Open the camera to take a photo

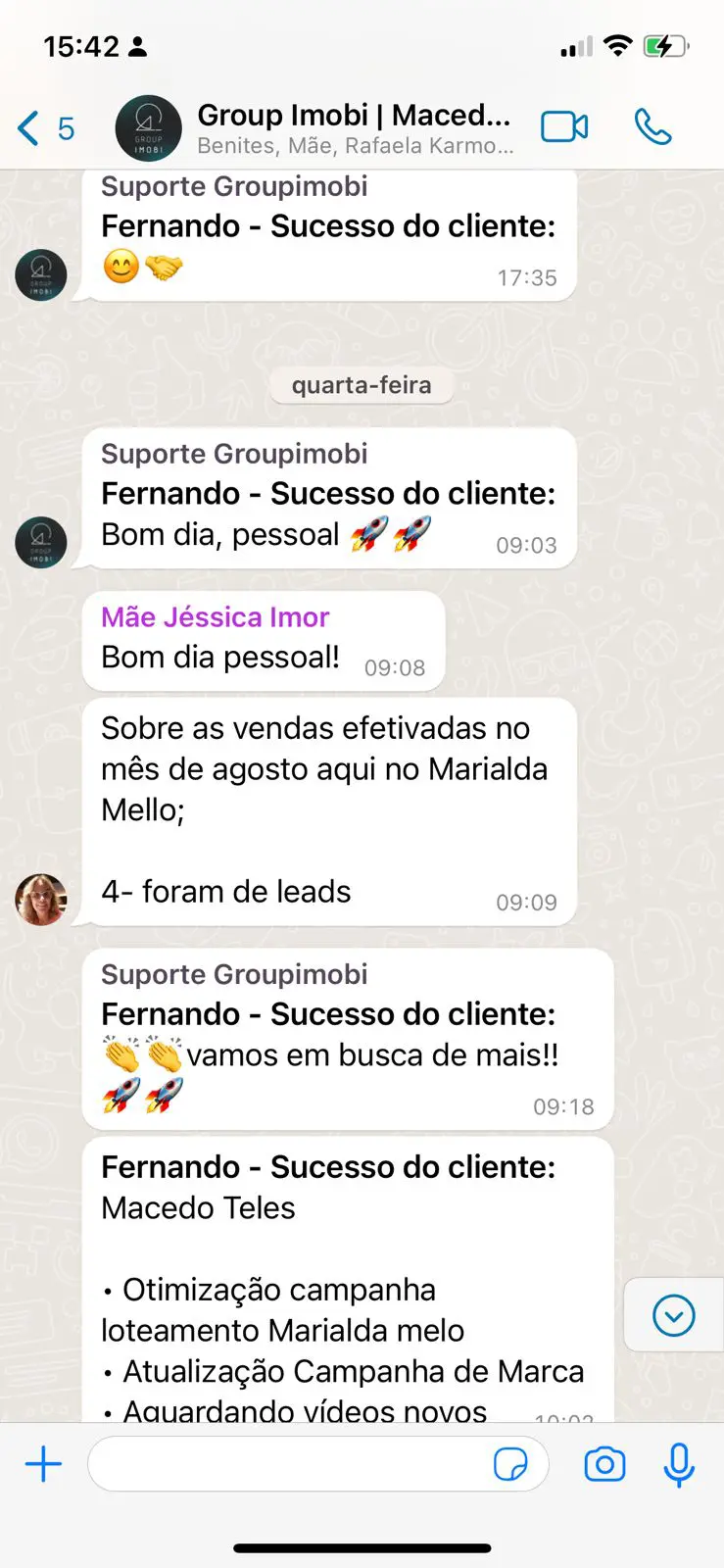pos(604,1465)
